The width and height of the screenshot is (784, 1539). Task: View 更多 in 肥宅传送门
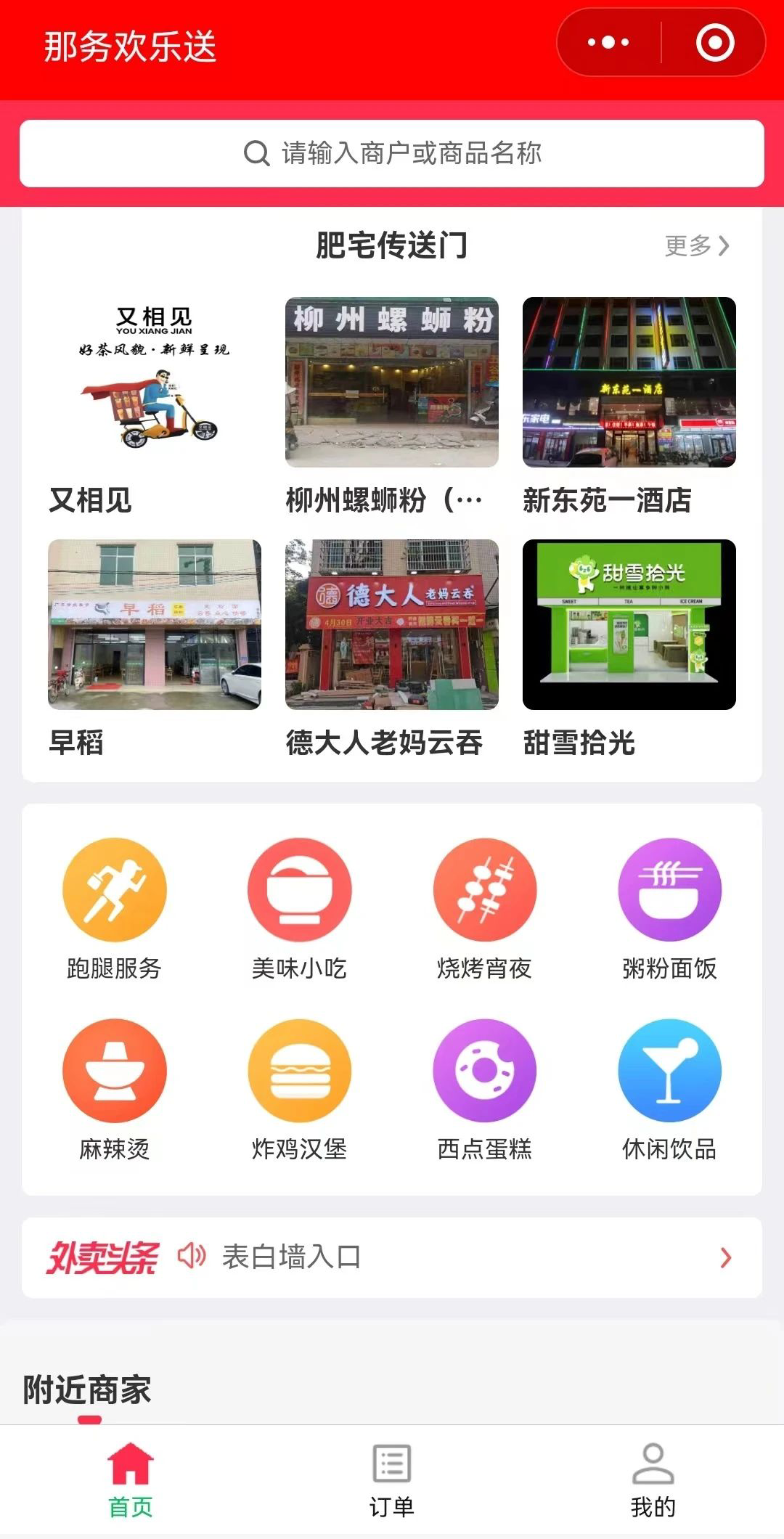pos(696,246)
